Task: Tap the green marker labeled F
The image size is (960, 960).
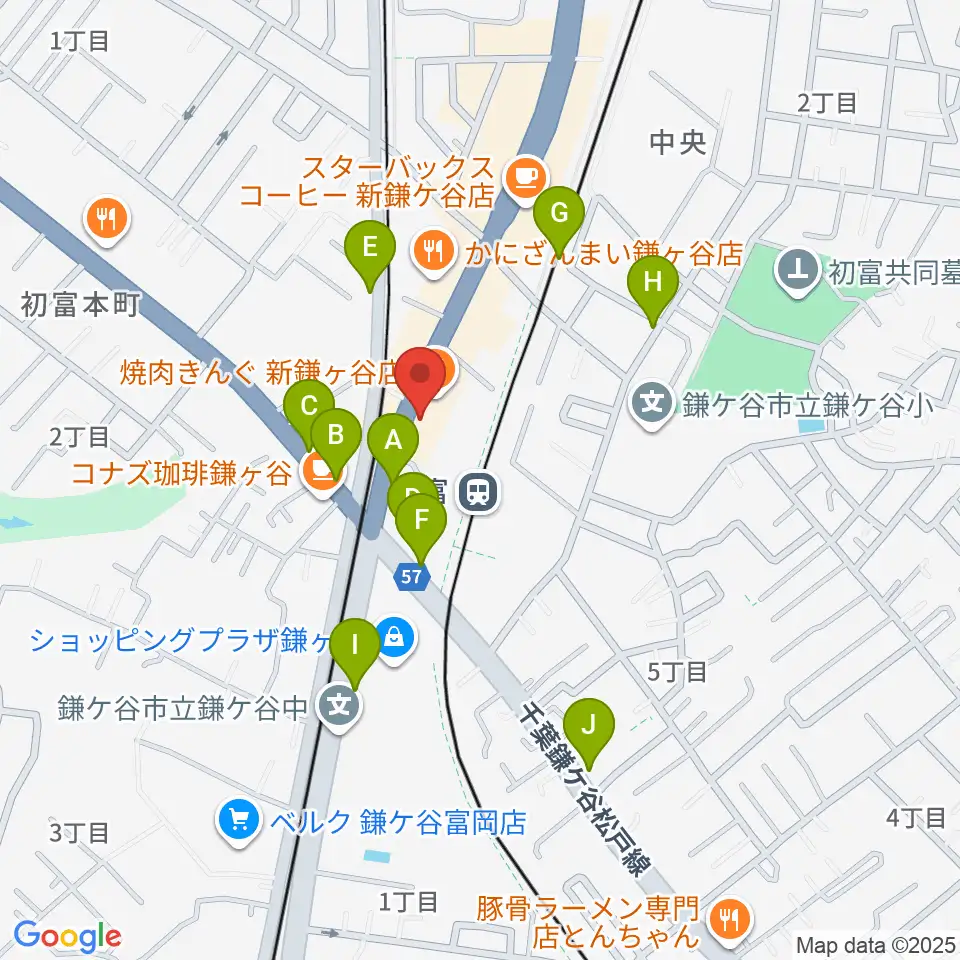Action: 421,521
